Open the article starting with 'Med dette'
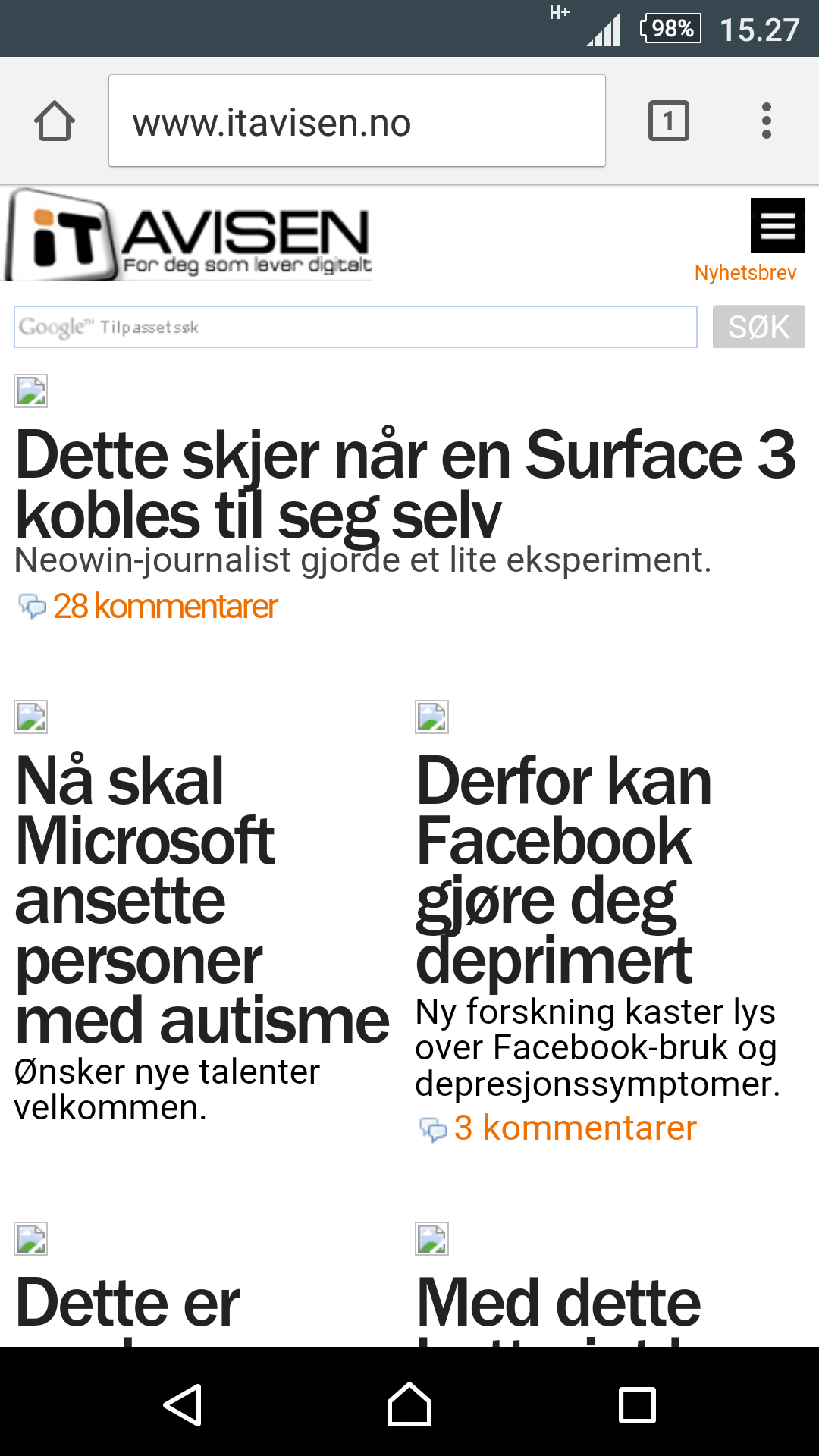Viewport: 819px width, 1456px height. [559, 1303]
